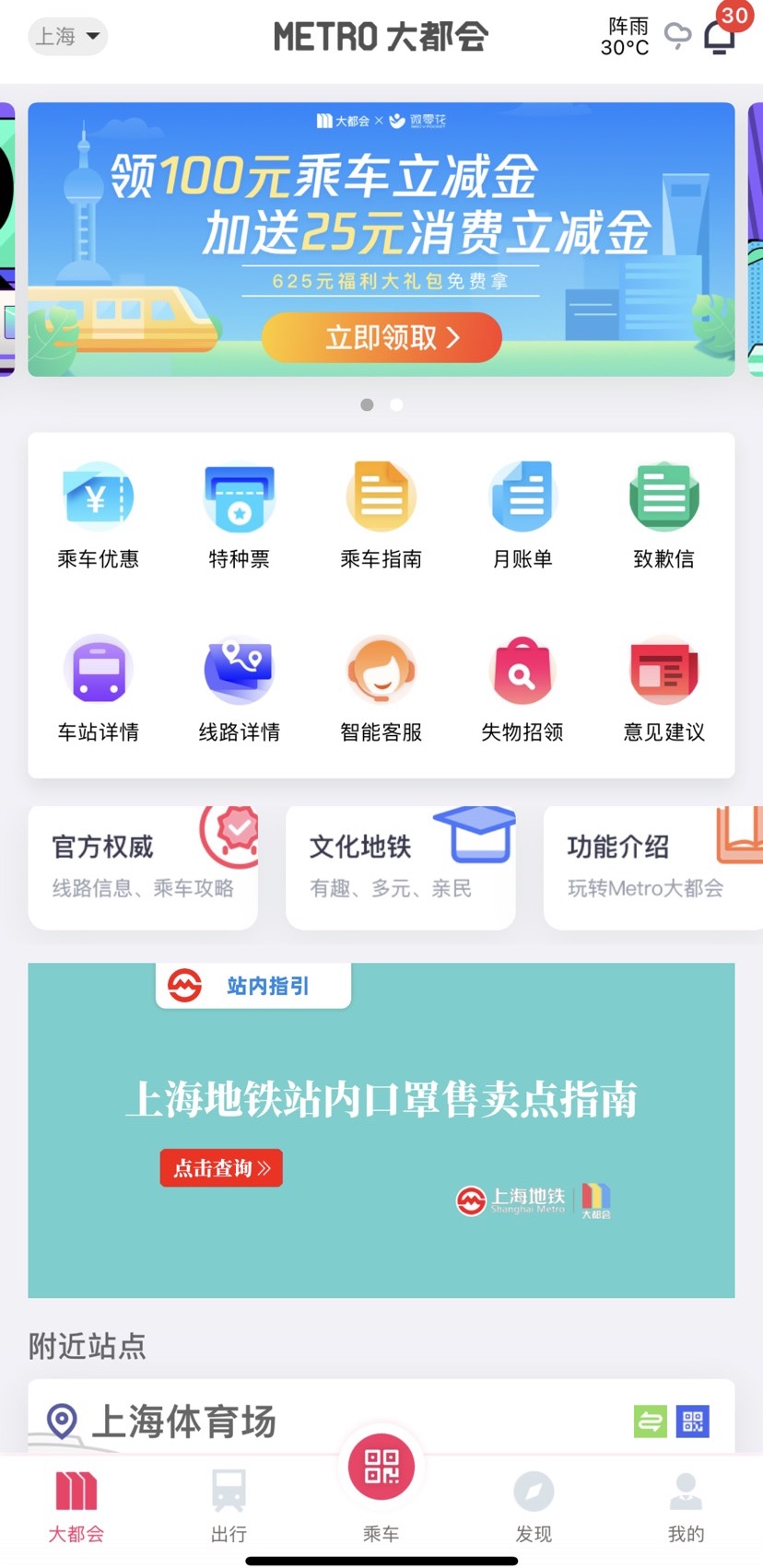Open 车站详情 station details
Image resolution: width=763 pixels, height=1568 pixels.
point(99,689)
